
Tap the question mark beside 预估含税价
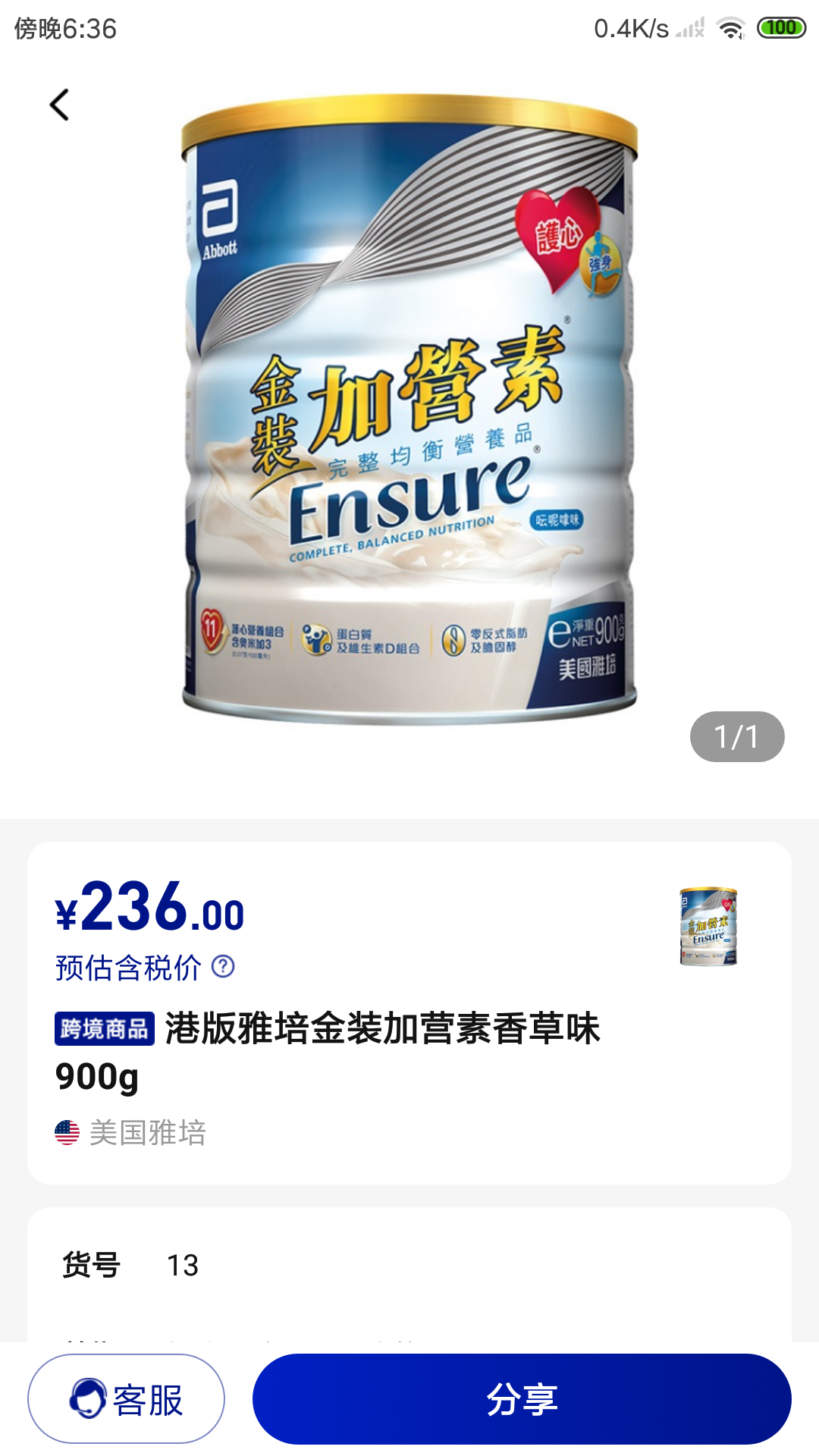[223, 966]
